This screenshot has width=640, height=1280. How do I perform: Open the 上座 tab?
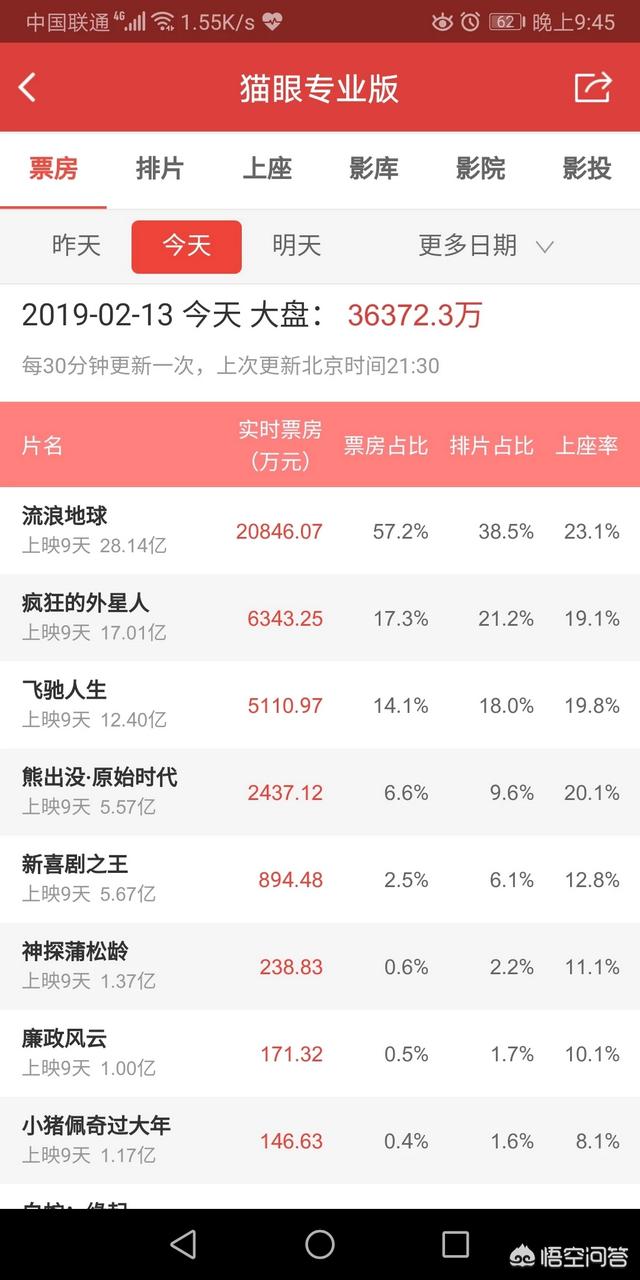pos(267,168)
